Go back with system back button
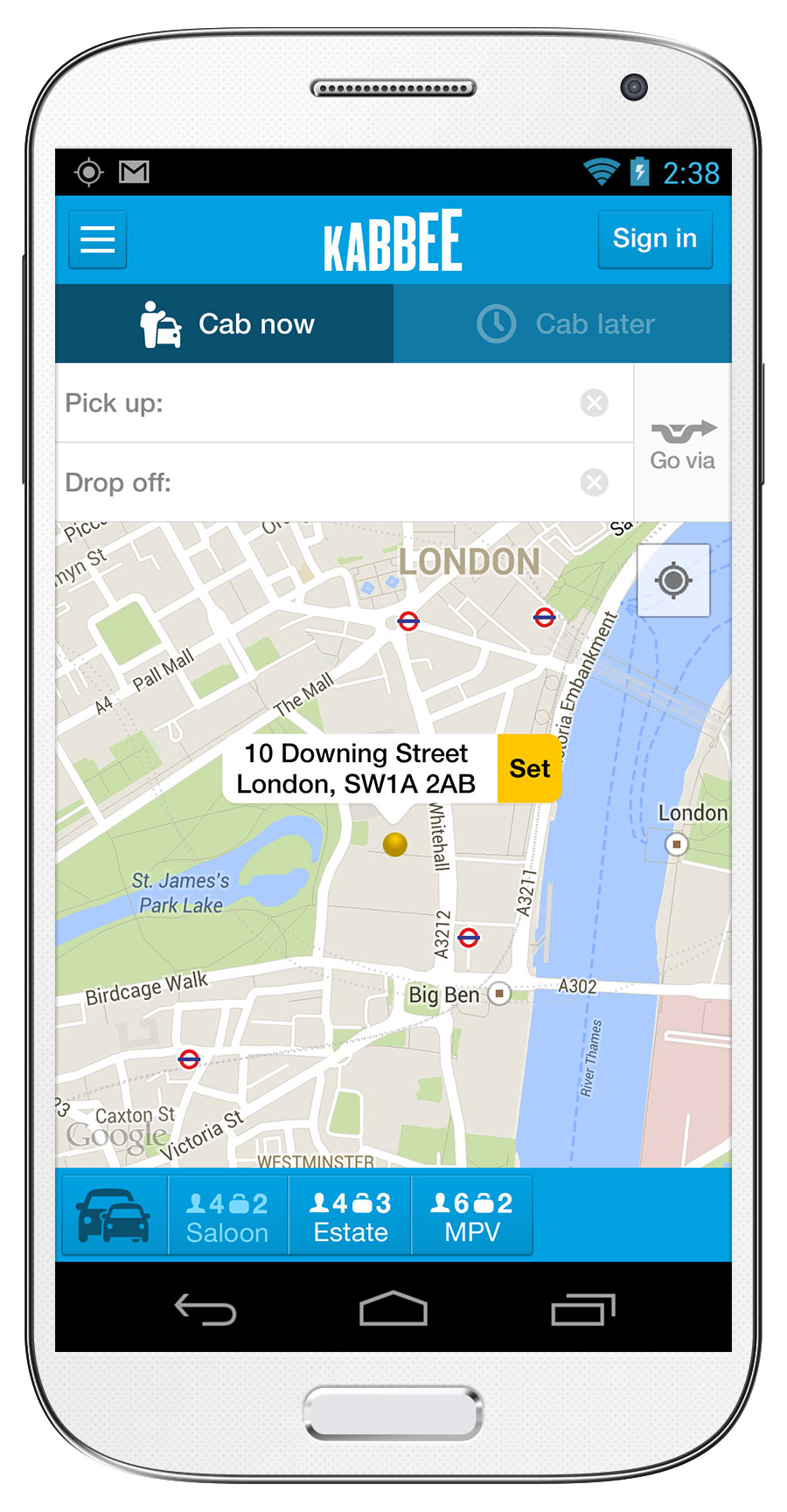787x1512 pixels. point(205,1309)
